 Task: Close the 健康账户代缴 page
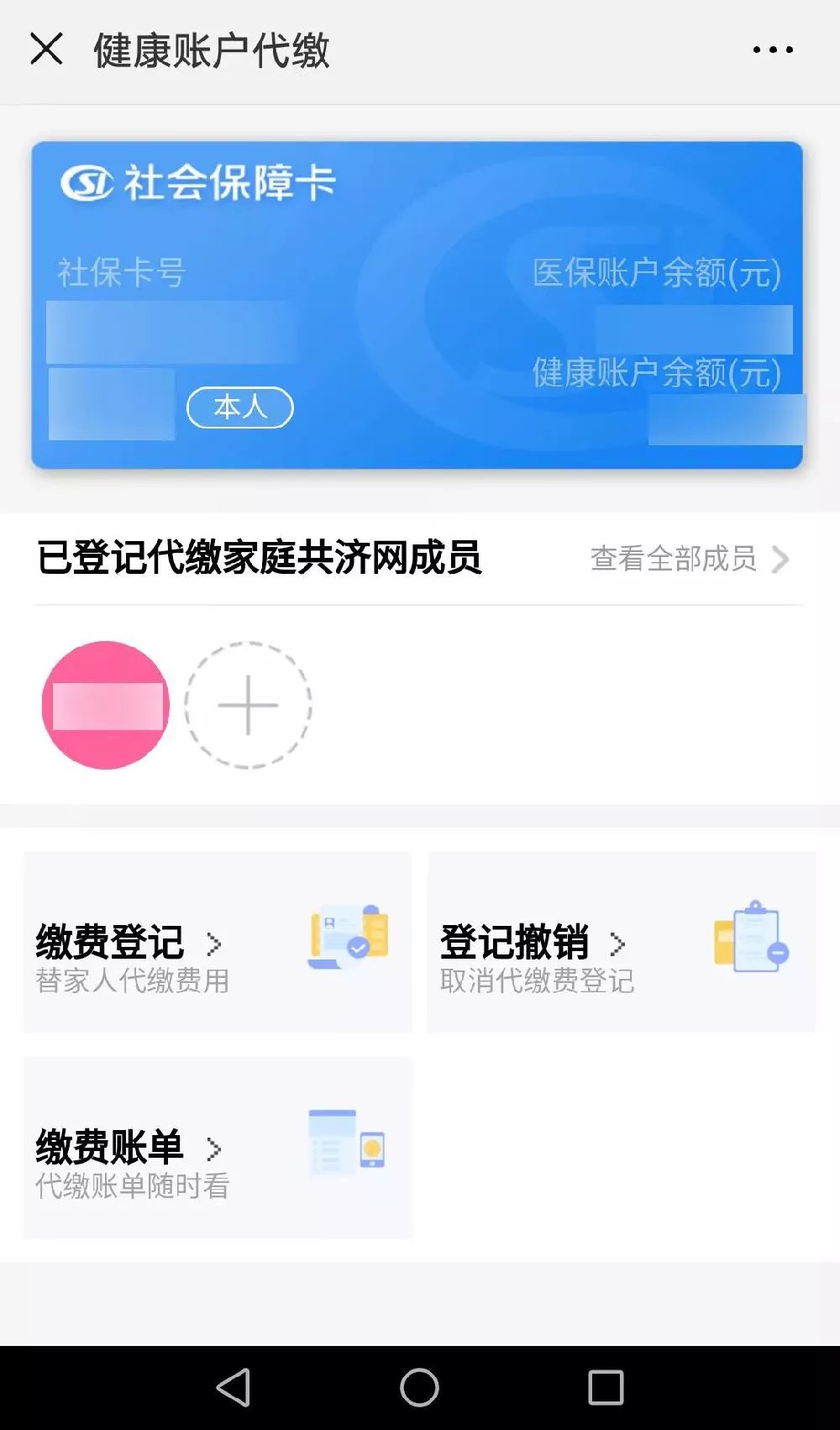46,49
